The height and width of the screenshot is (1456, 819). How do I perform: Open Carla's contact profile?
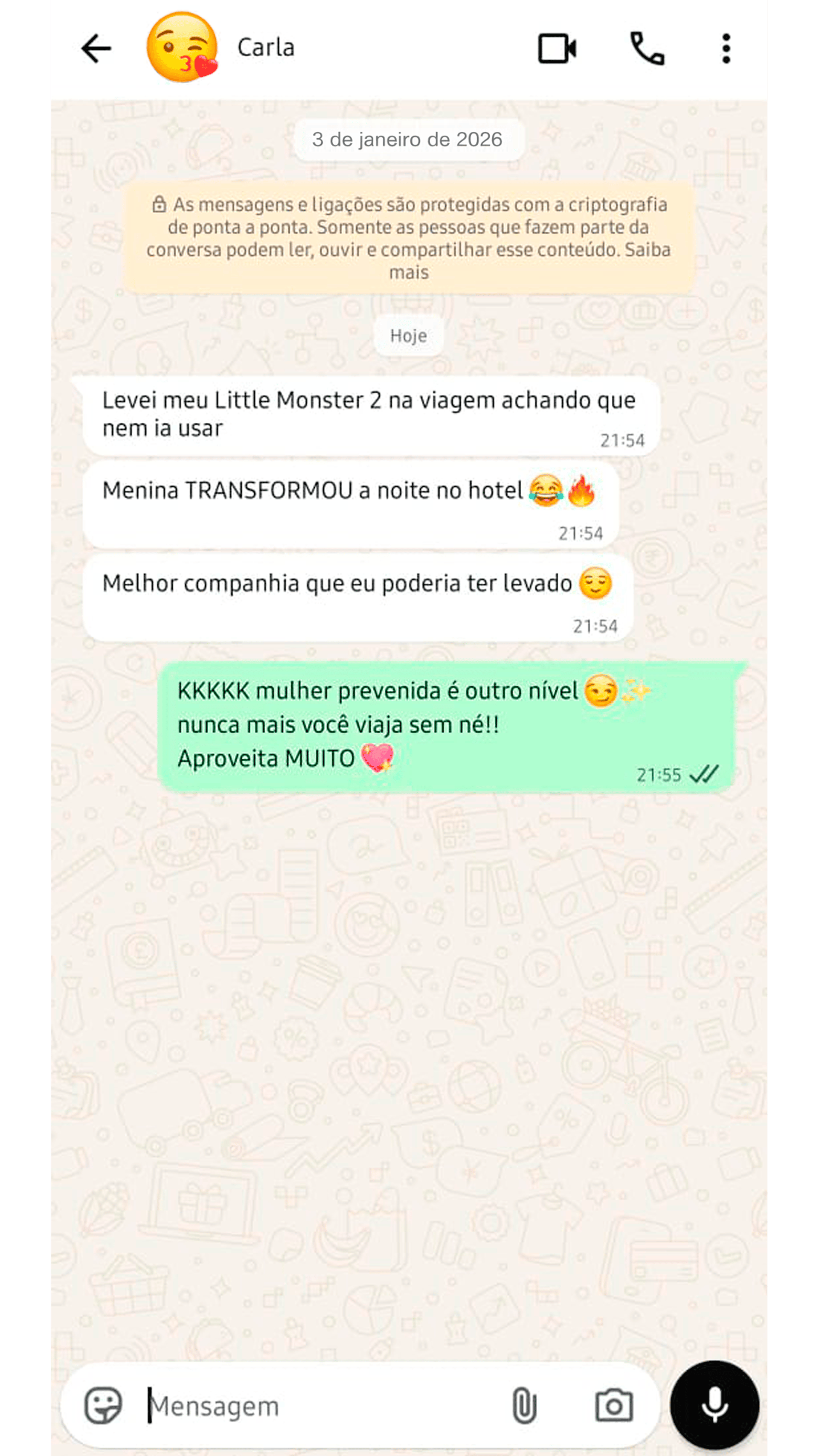[x=266, y=48]
